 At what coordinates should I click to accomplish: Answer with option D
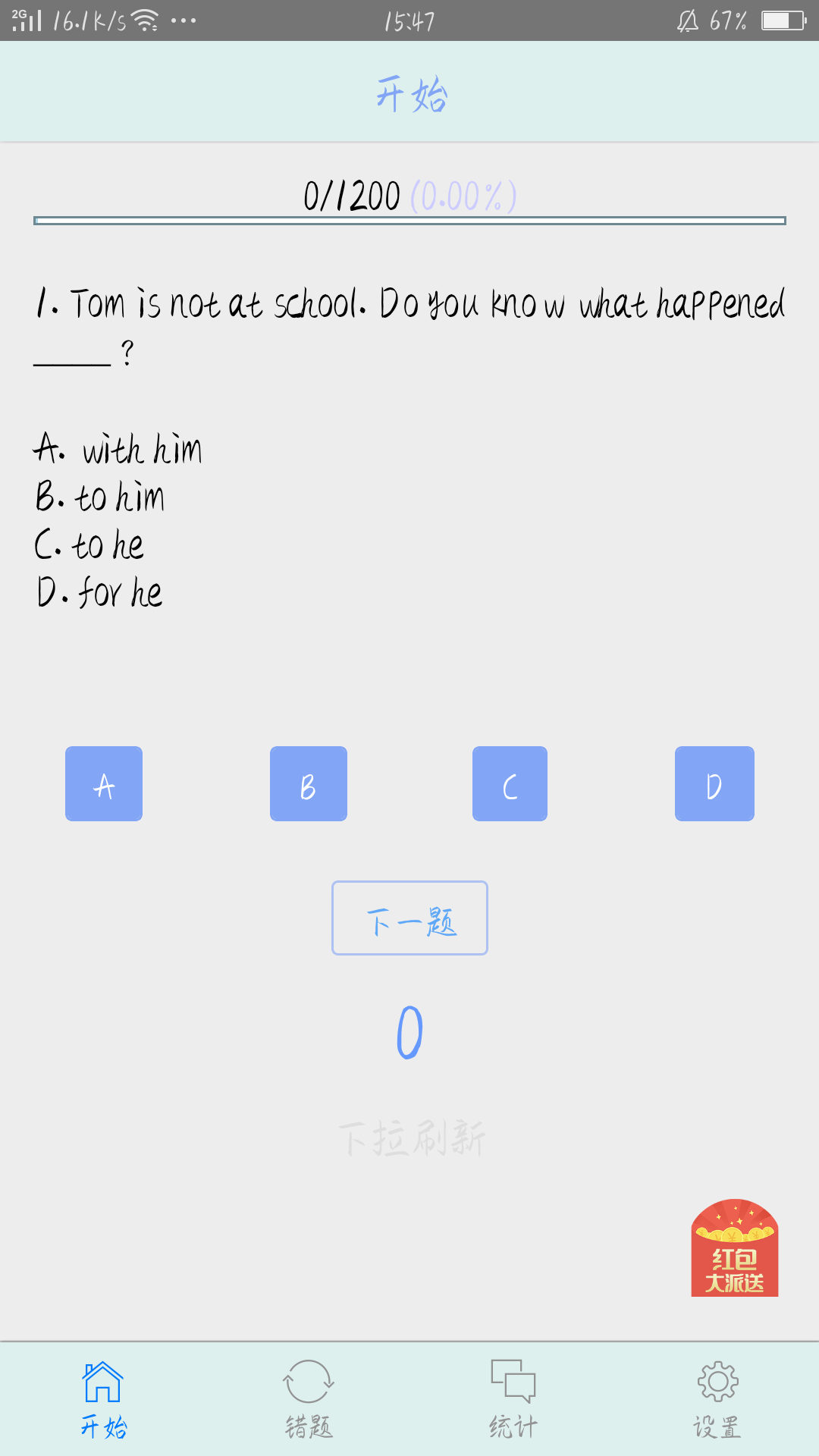[714, 783]
